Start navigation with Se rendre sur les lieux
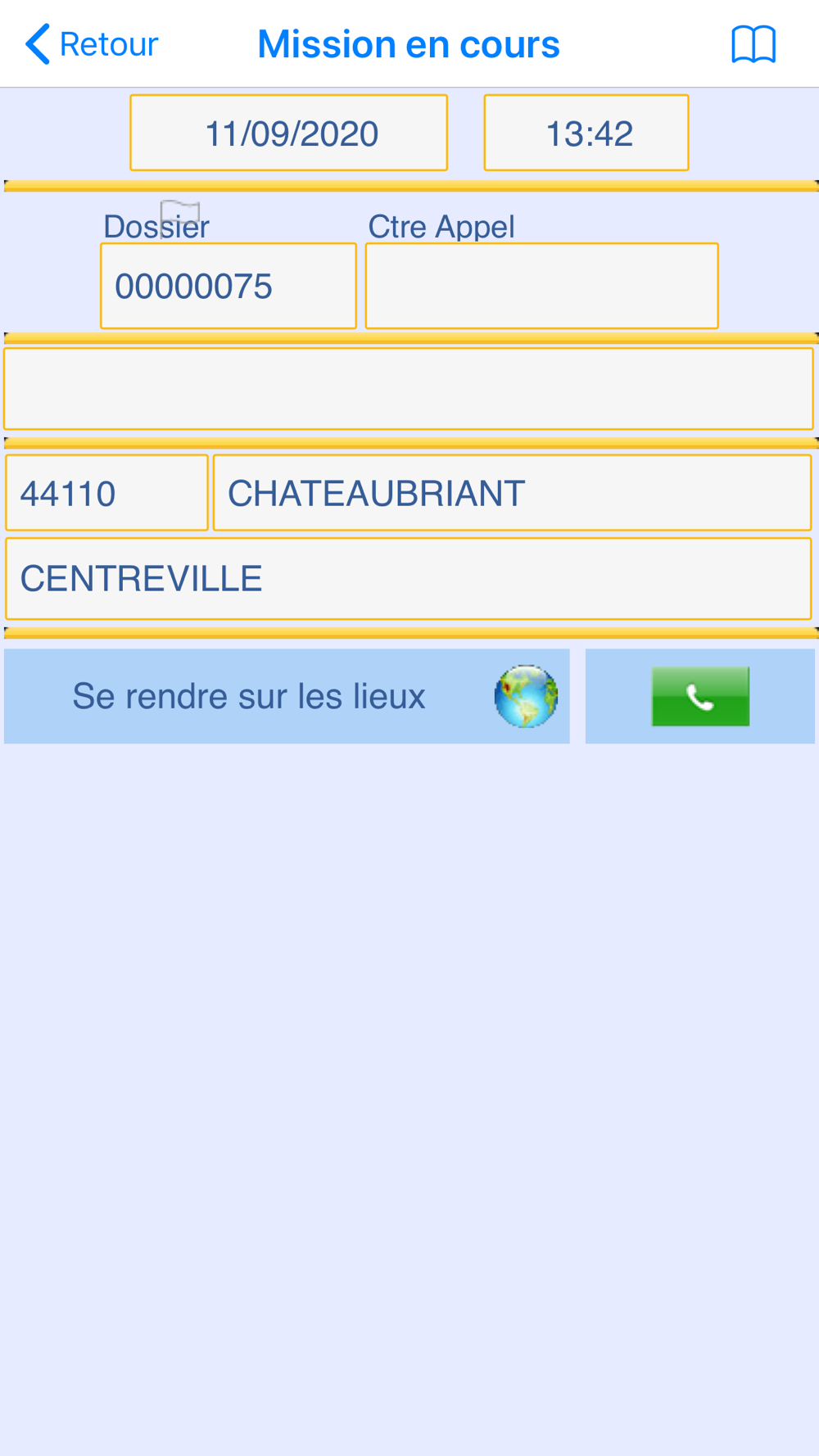The height and width of the screenshot is (1456, 819). click(x=287, y=696)
